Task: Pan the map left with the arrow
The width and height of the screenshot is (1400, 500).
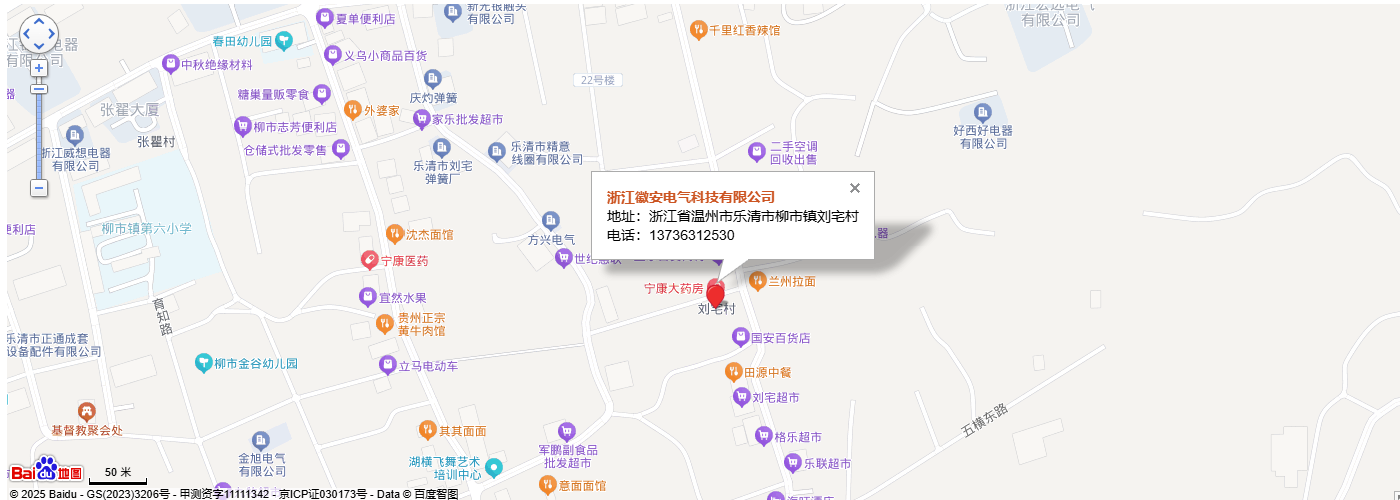Action: [x=26, y=34]
